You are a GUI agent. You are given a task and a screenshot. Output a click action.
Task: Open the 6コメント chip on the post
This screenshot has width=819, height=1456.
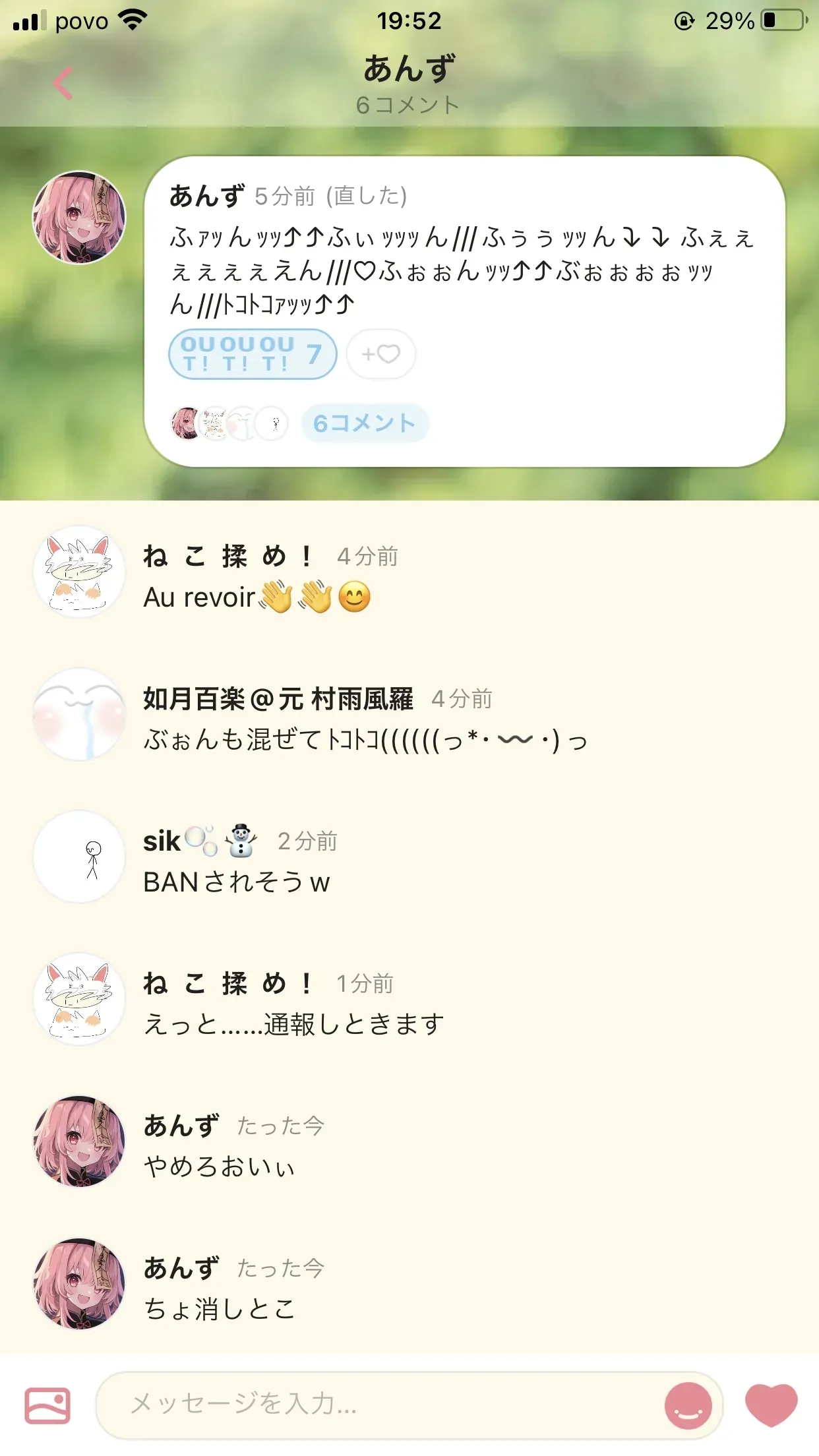tap(365, 423)
